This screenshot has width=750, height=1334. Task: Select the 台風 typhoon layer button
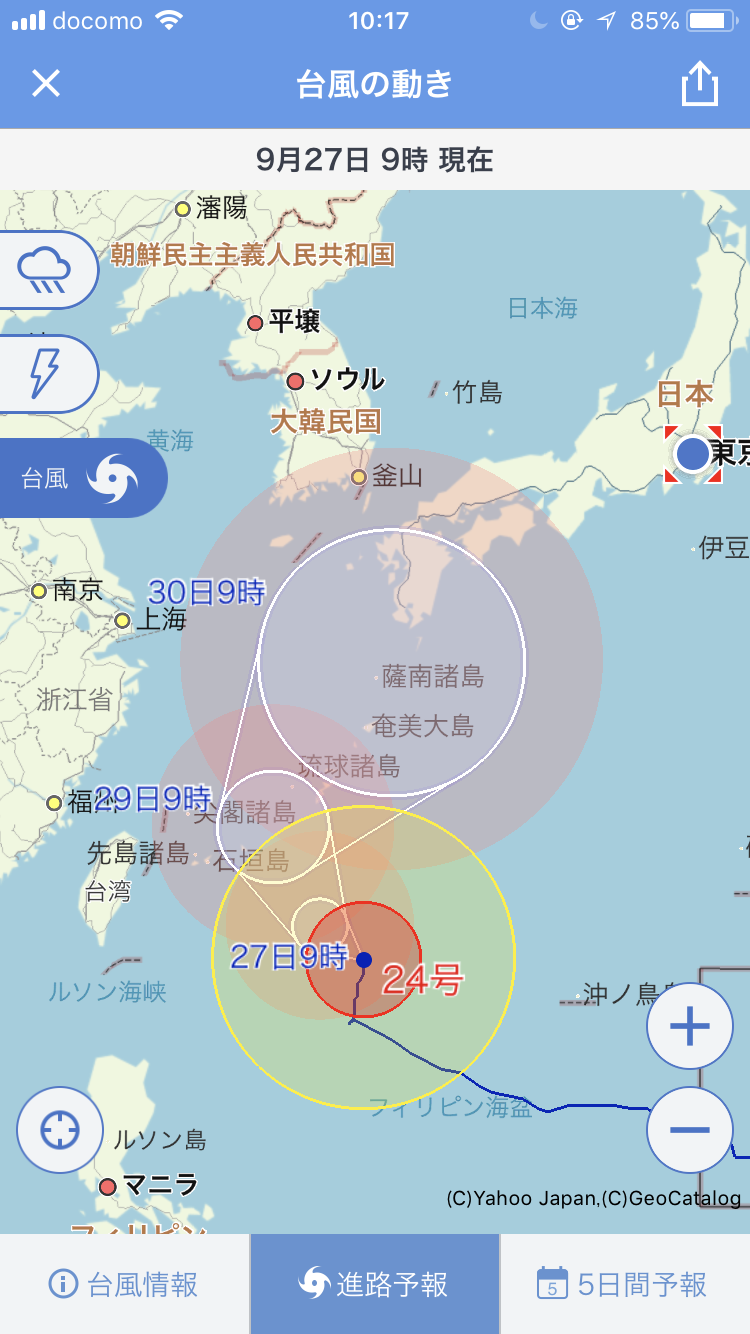[82, 478]
